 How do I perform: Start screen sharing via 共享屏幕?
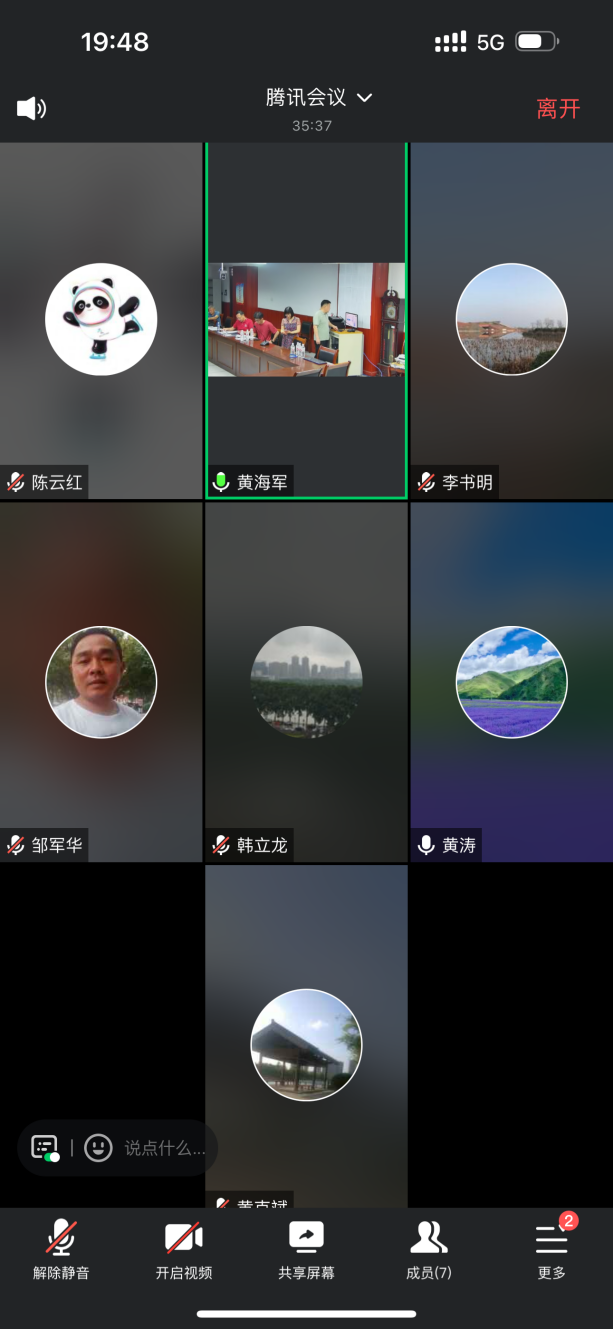pyautogui.click(x=306, y=1249)
